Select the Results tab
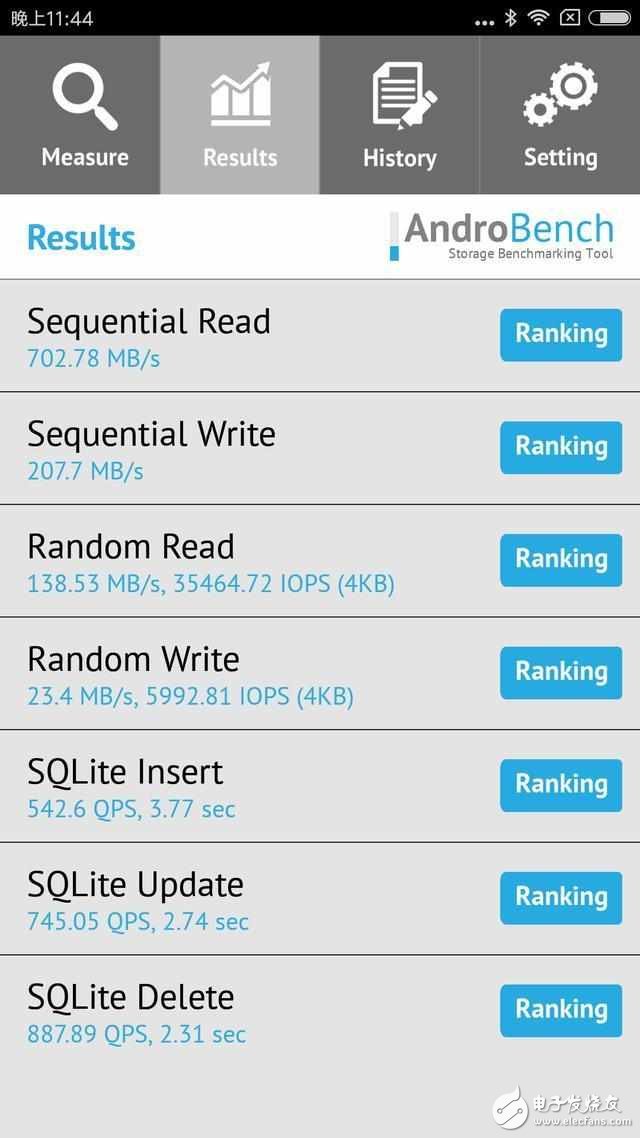Screen dimensions: 640x1138 click(240, 116)
